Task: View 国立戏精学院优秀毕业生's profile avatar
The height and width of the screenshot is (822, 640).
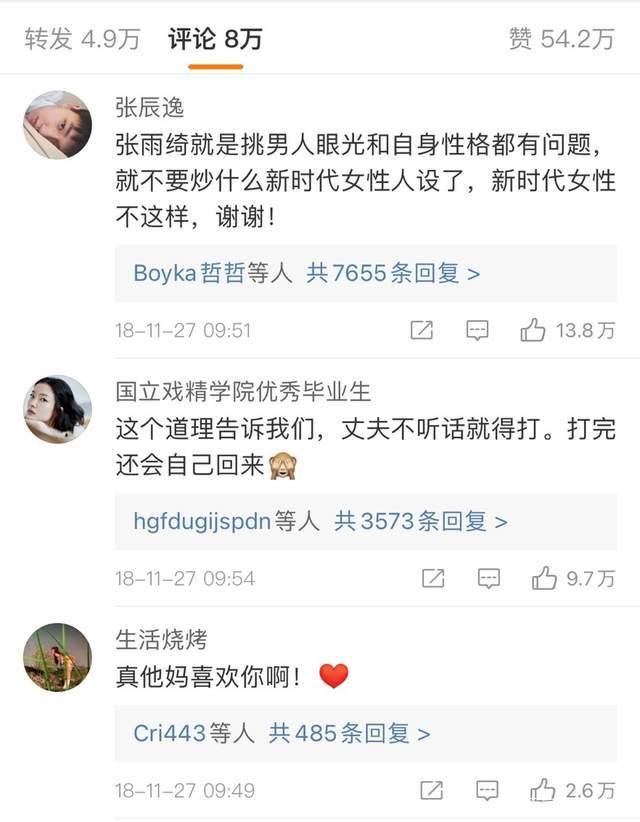Action: click(57, 410)
